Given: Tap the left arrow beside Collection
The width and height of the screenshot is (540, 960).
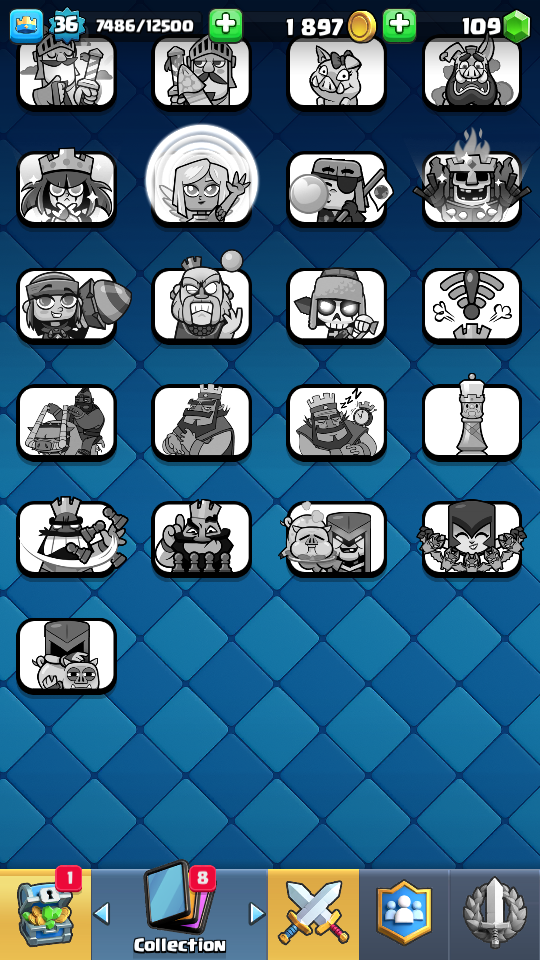Looking at the screenshot, I should (102, 913).
